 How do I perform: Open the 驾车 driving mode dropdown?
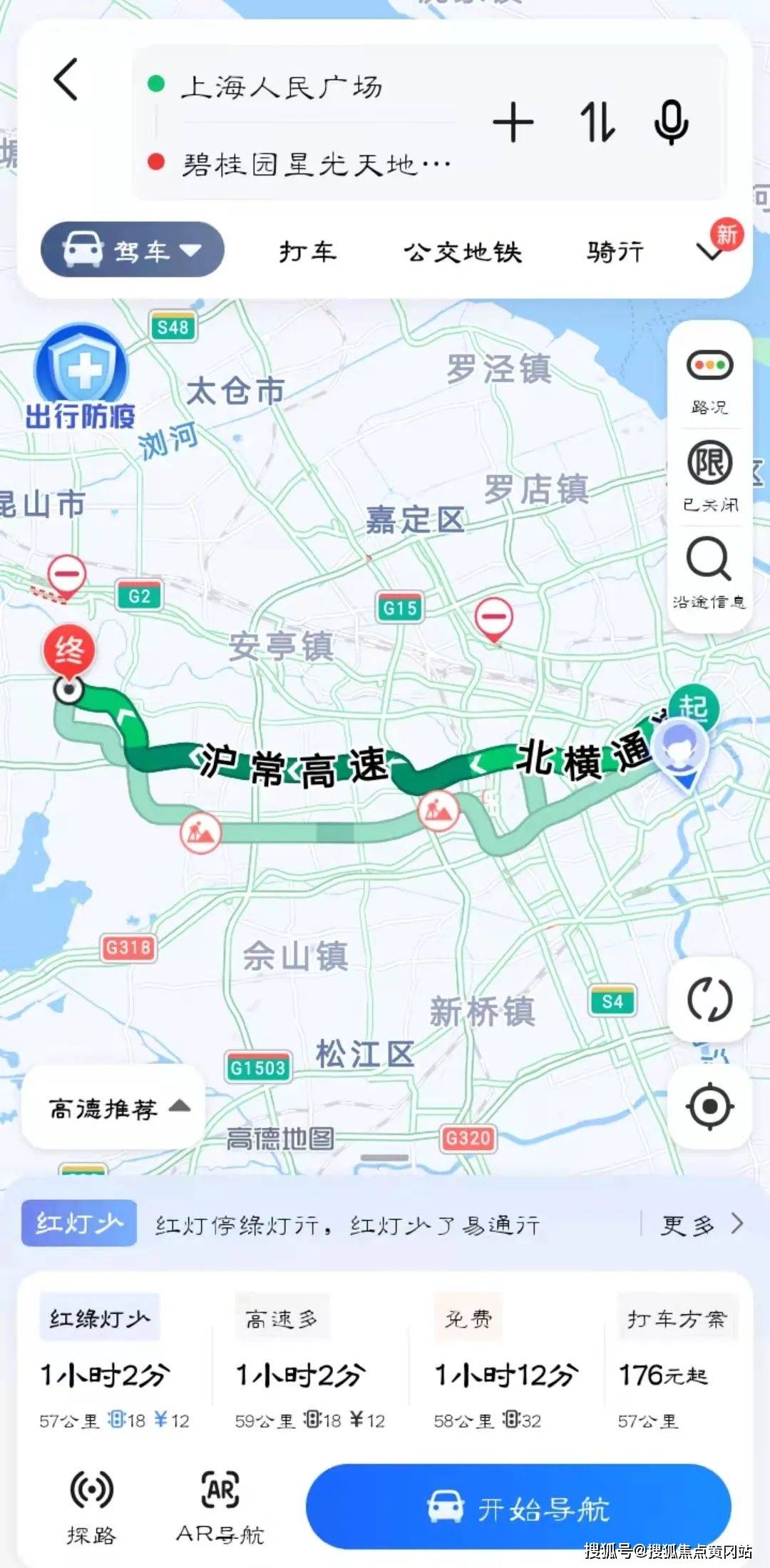point(133,250)
